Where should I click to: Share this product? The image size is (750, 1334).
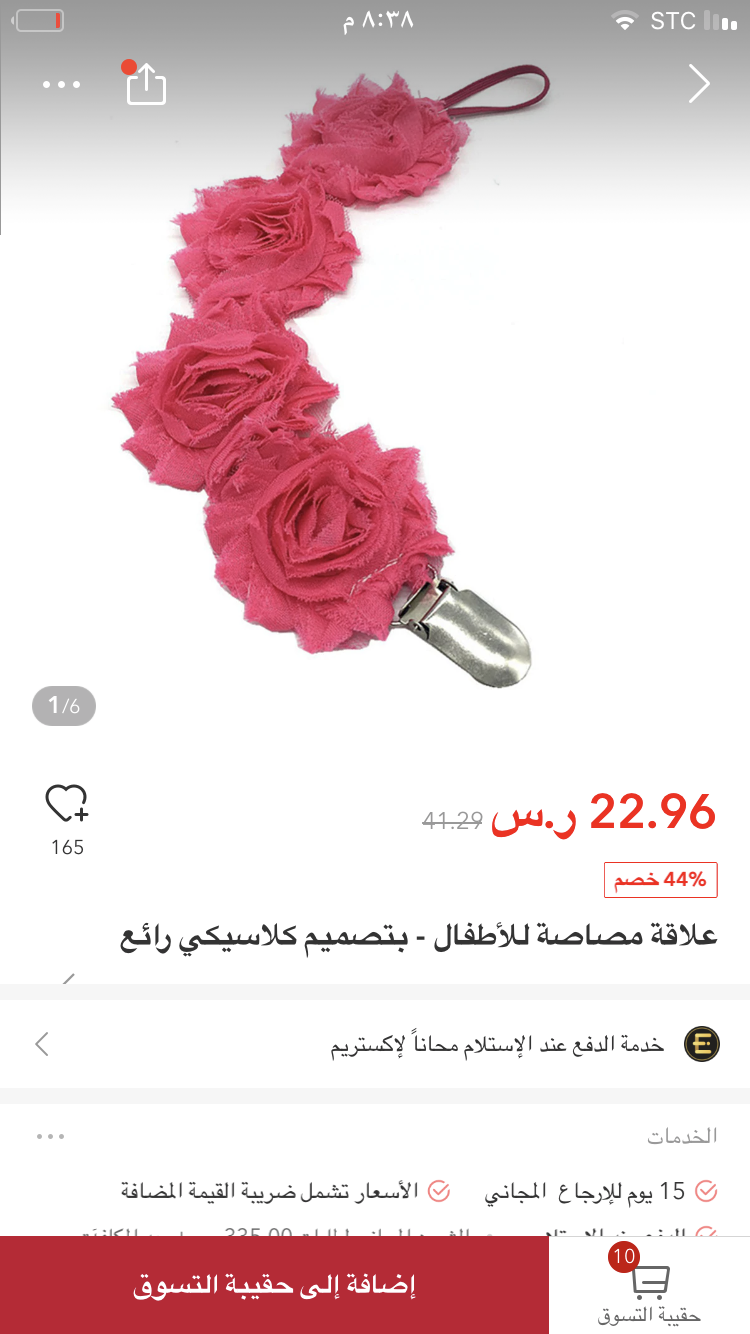[x=146, y=85]
